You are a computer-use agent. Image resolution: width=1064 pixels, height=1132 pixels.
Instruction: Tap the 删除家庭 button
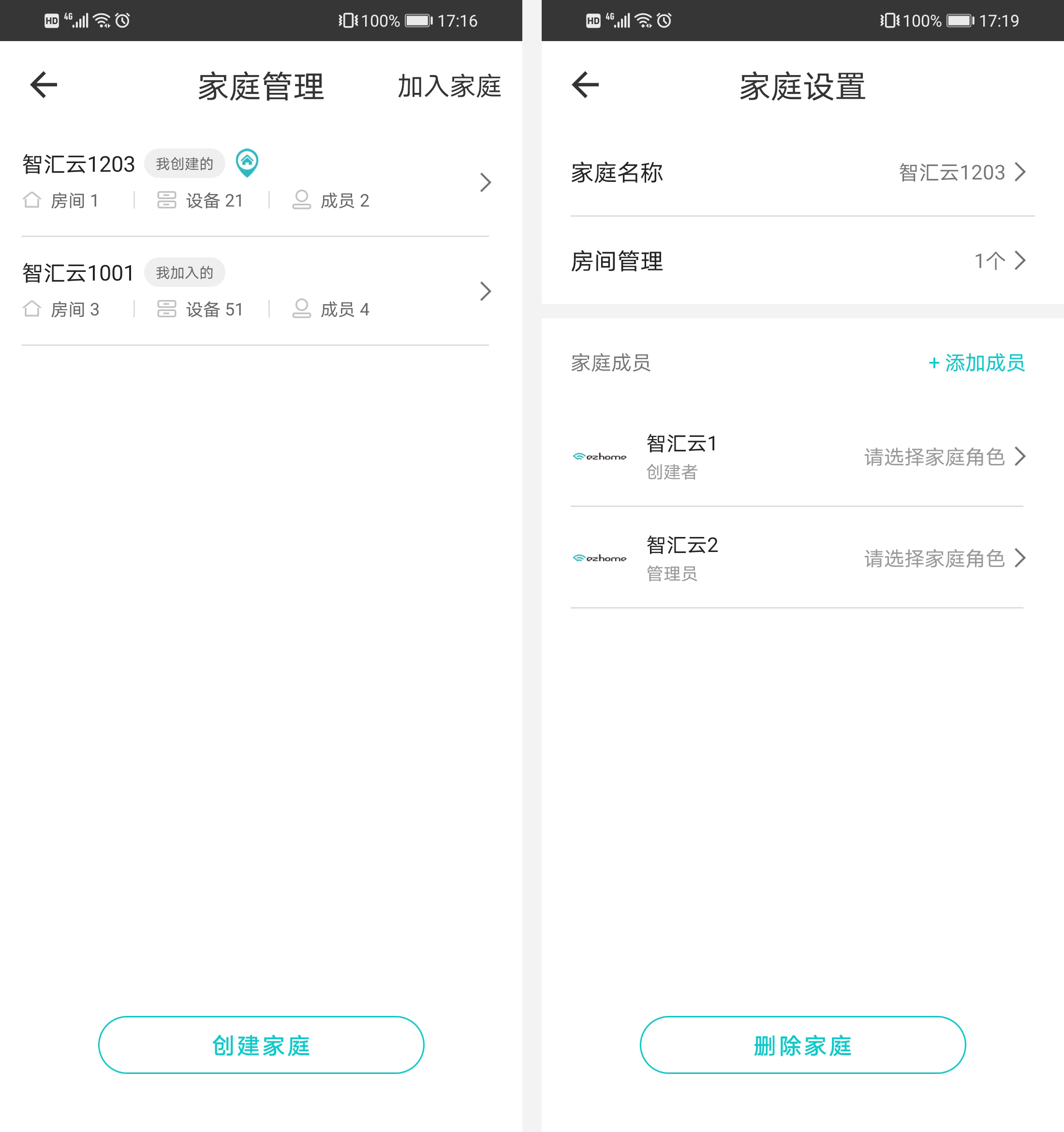802,1045
